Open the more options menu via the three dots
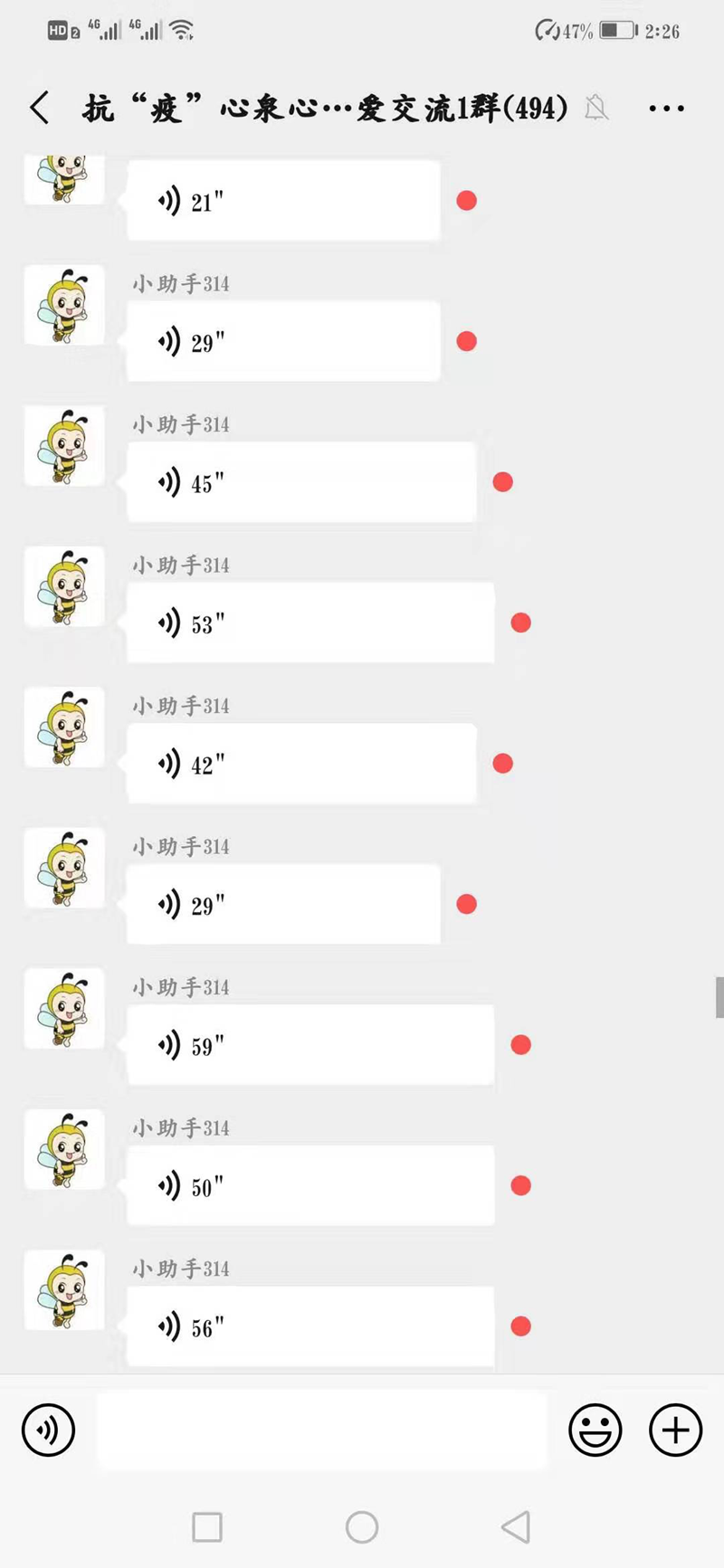Viewport: 724px width, 1568px height. 665,109
